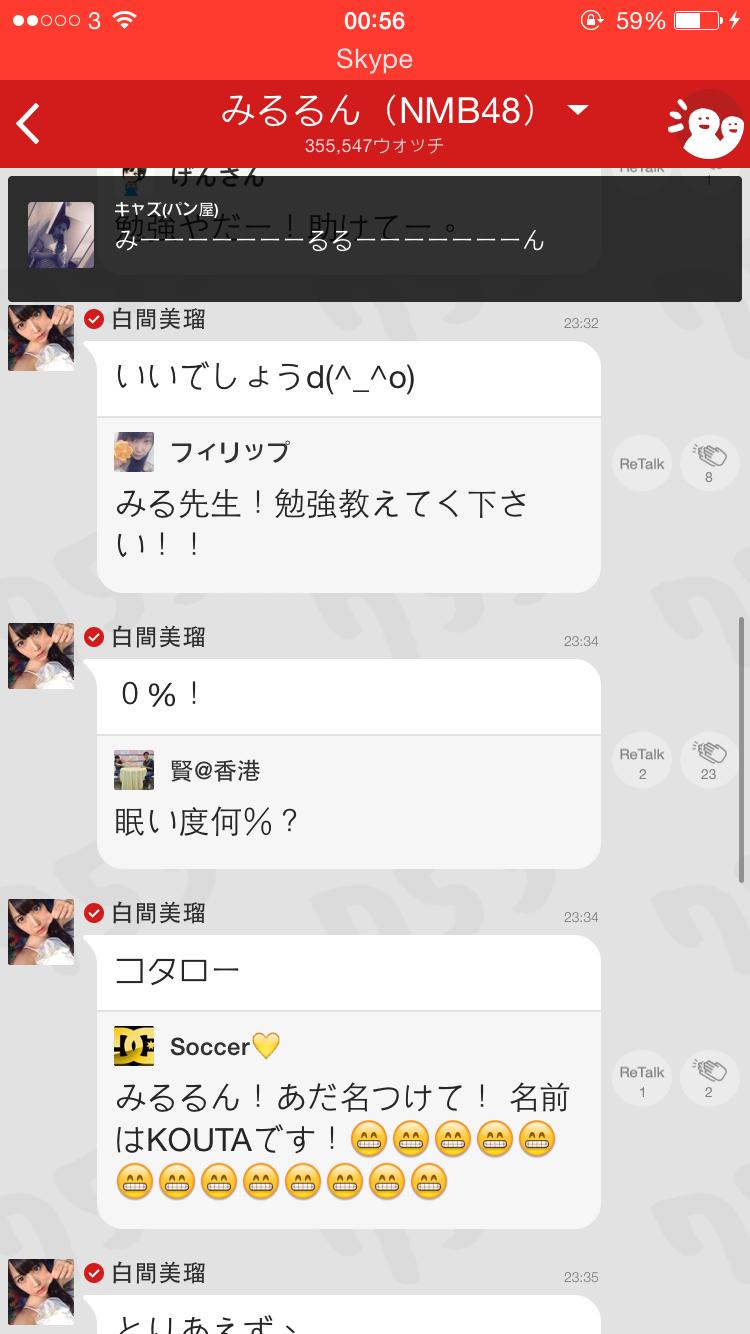Return to Skype via the status bar

[374, 59]
